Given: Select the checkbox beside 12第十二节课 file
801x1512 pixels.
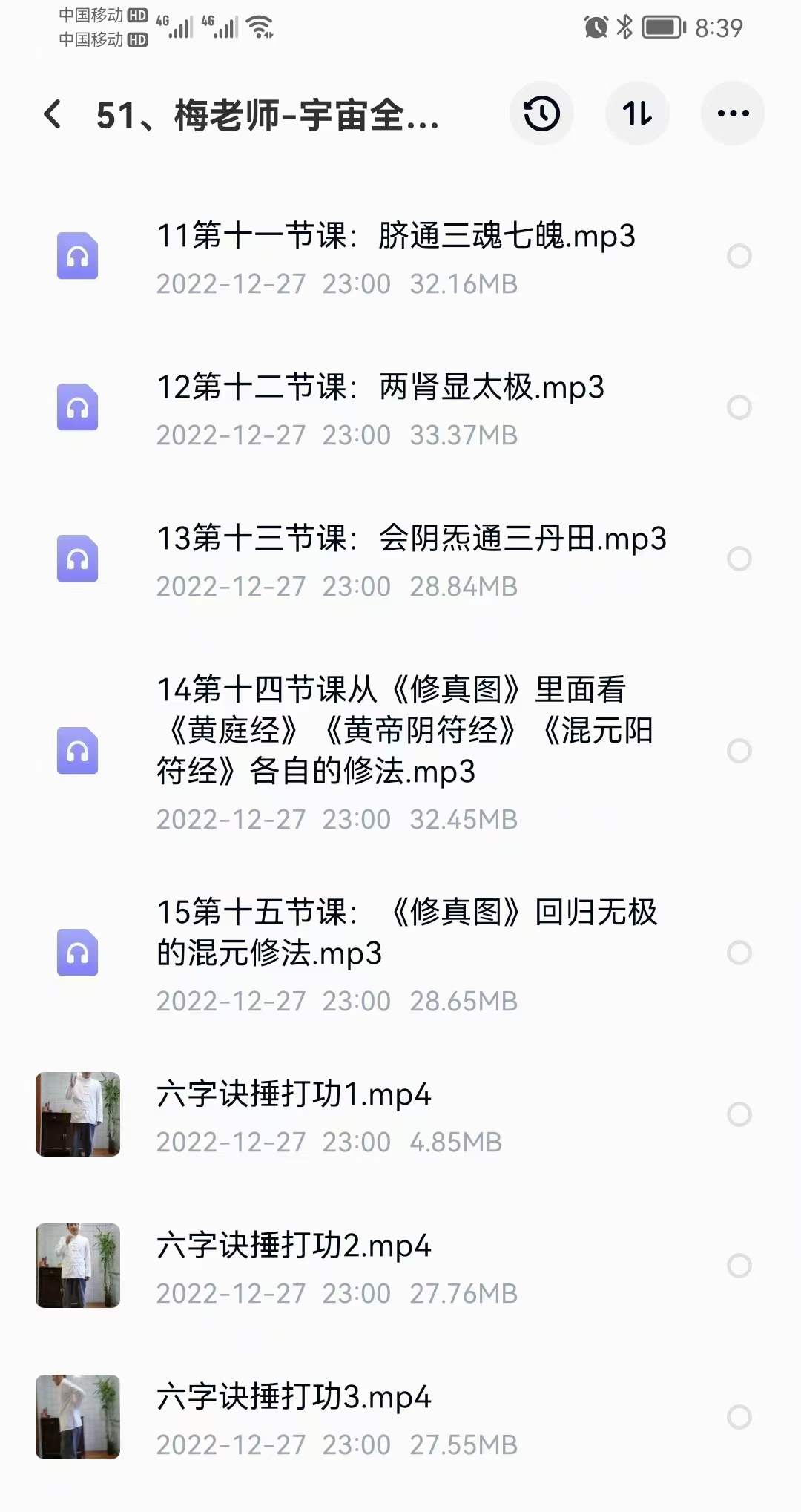Looking at the screenshot, I should [x=738, y=407].
